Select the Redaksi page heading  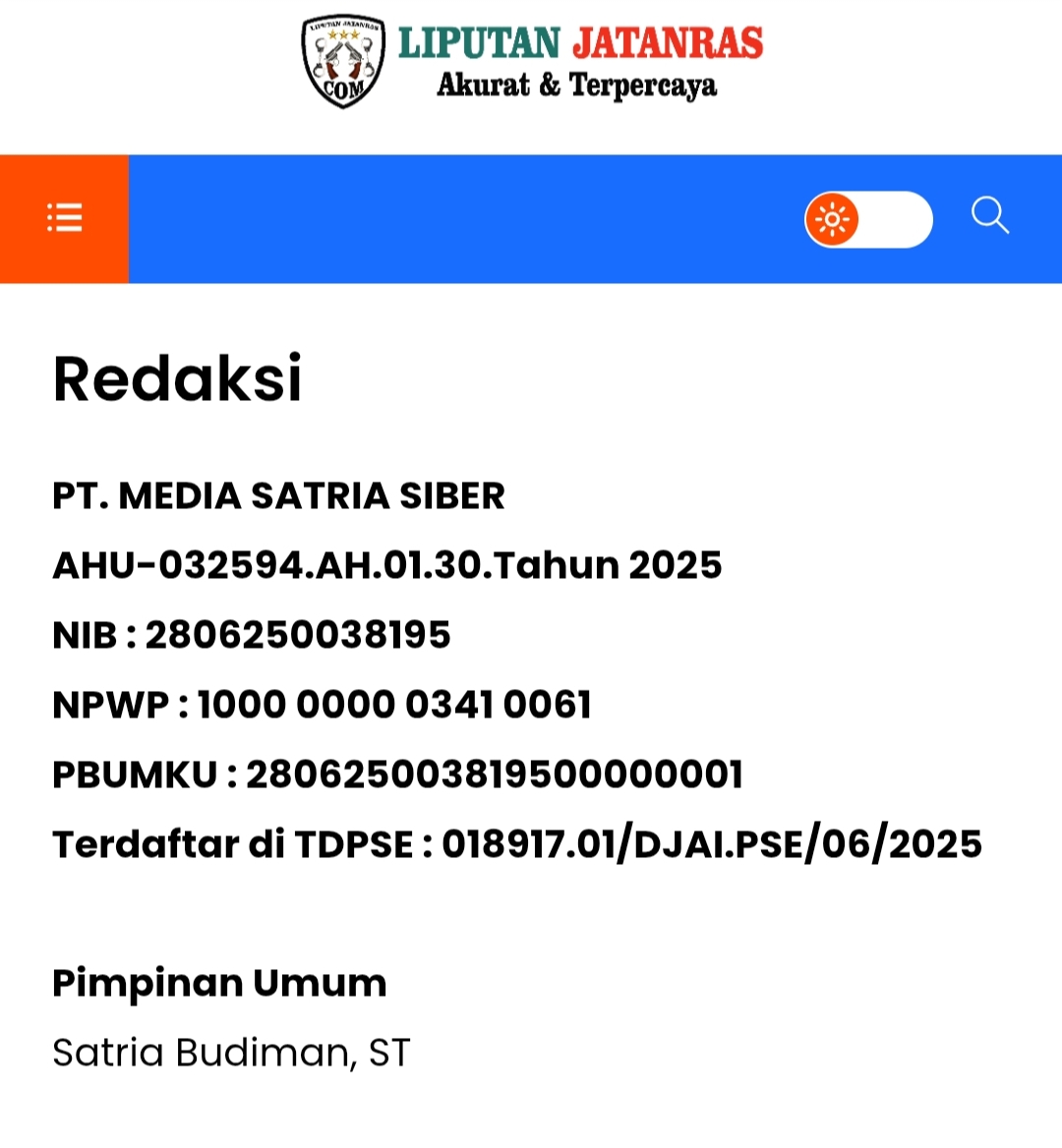(179, 378)
